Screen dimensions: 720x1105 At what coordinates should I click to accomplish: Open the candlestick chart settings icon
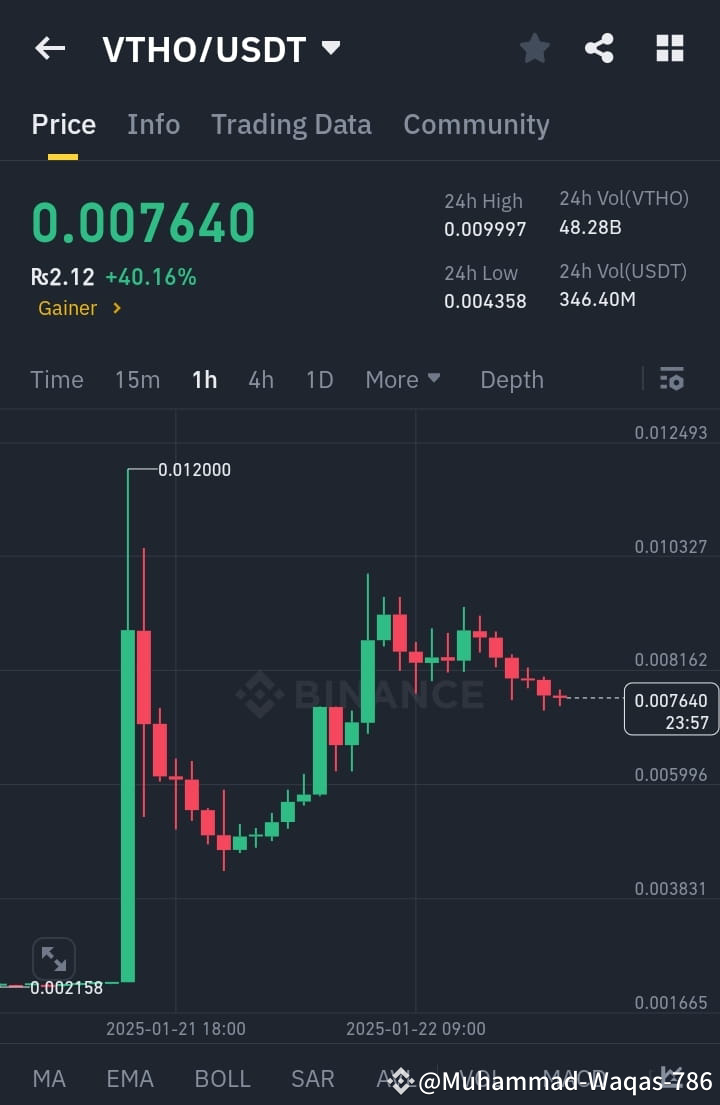tap(671, 379)
